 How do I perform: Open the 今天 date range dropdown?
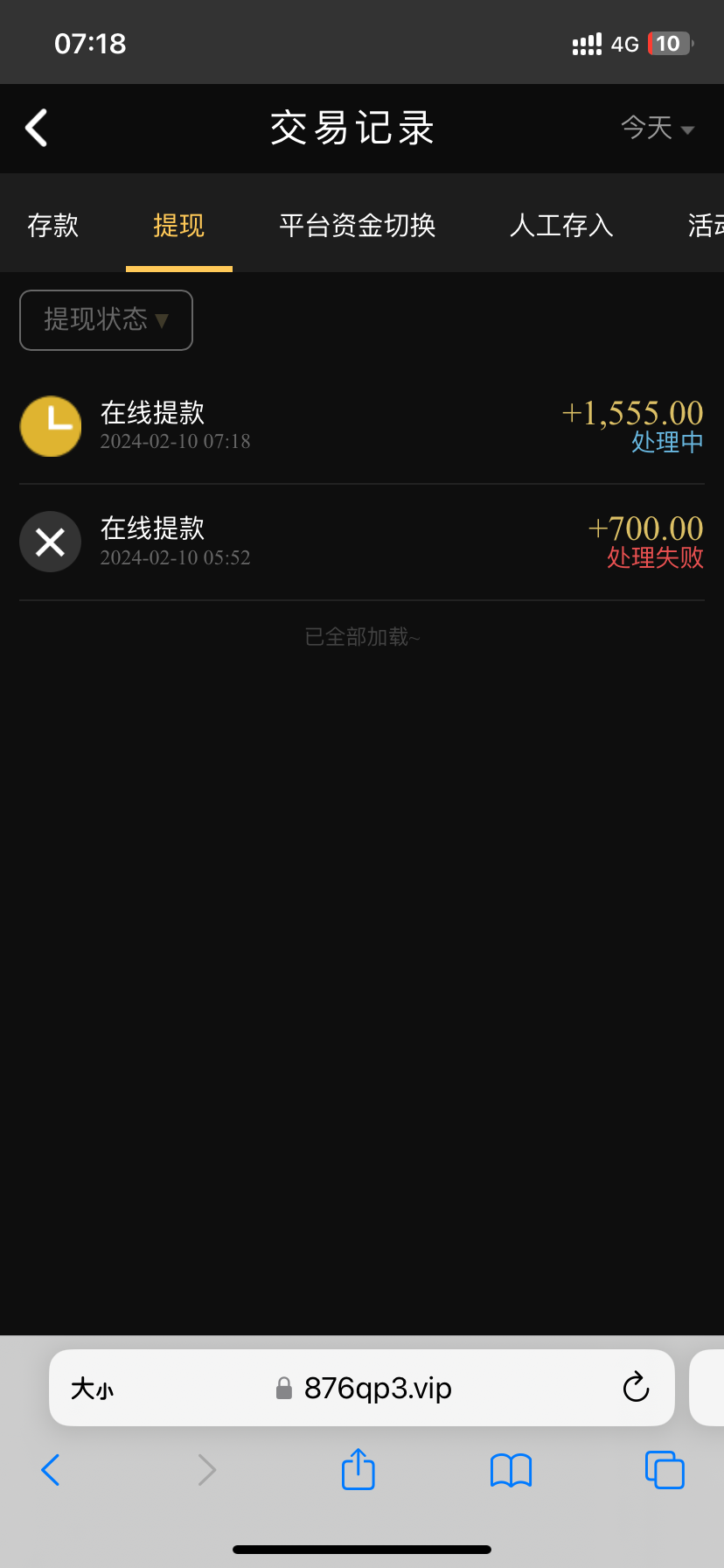pos(658,129)
